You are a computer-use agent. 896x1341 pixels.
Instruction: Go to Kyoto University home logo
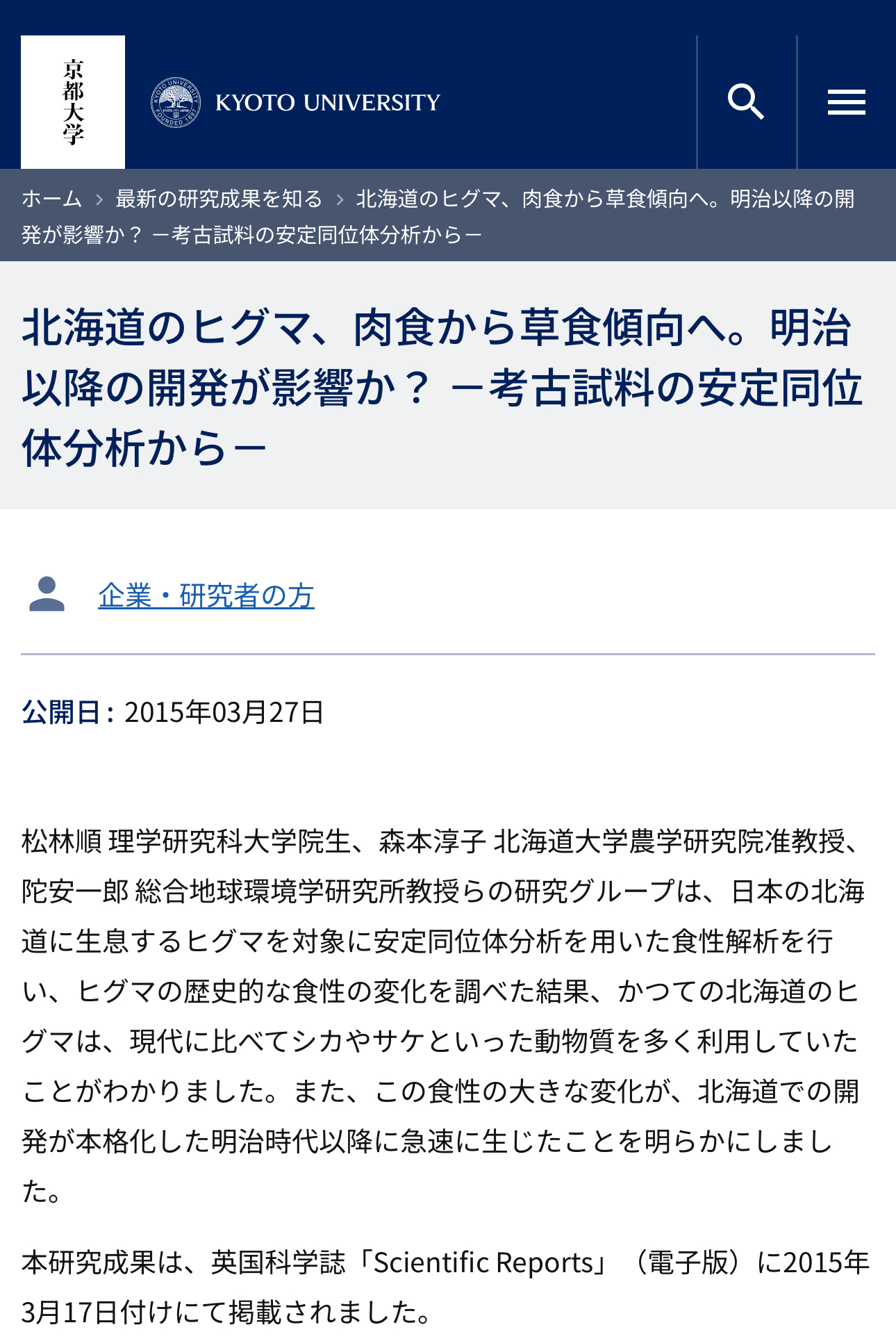pos(231,102)
